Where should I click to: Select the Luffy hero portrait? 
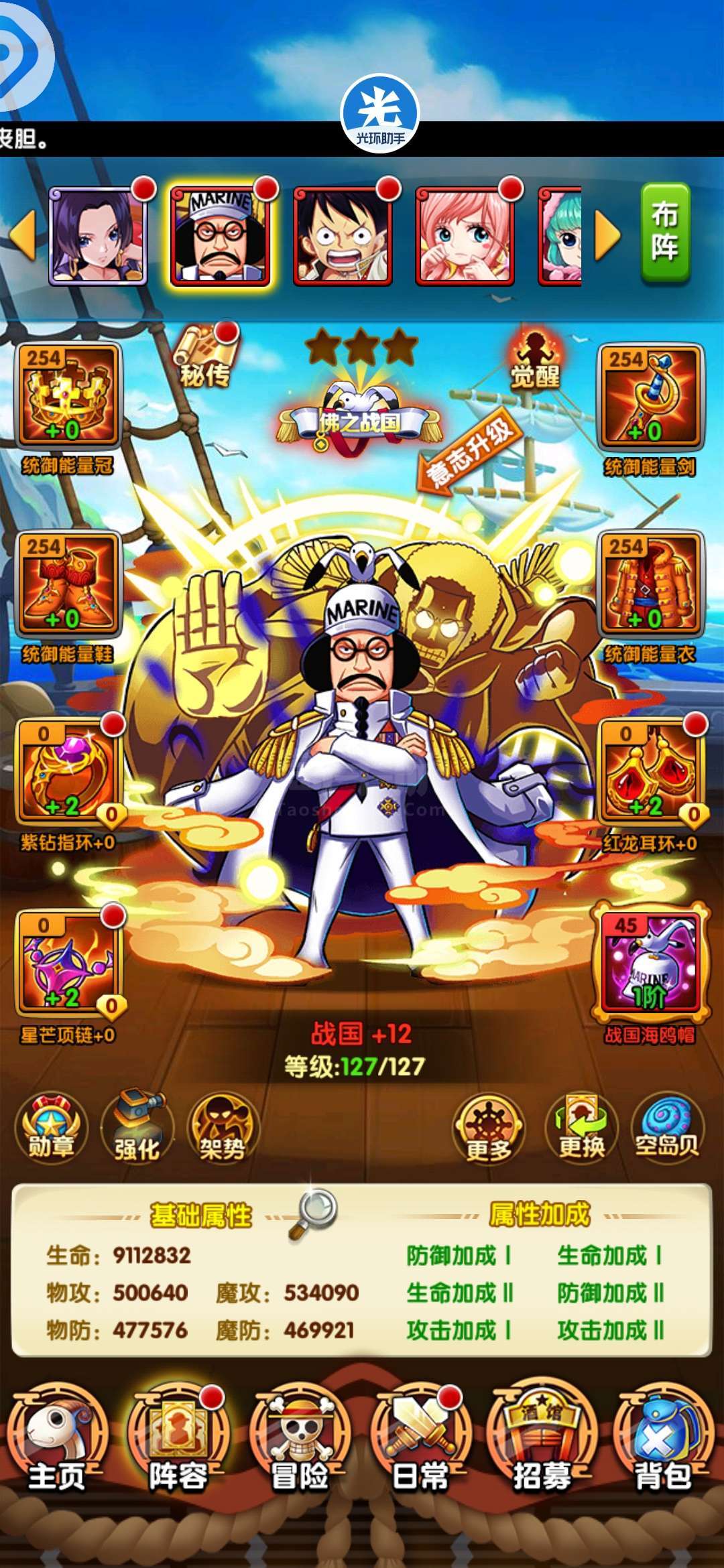click(x=343, y=236)
